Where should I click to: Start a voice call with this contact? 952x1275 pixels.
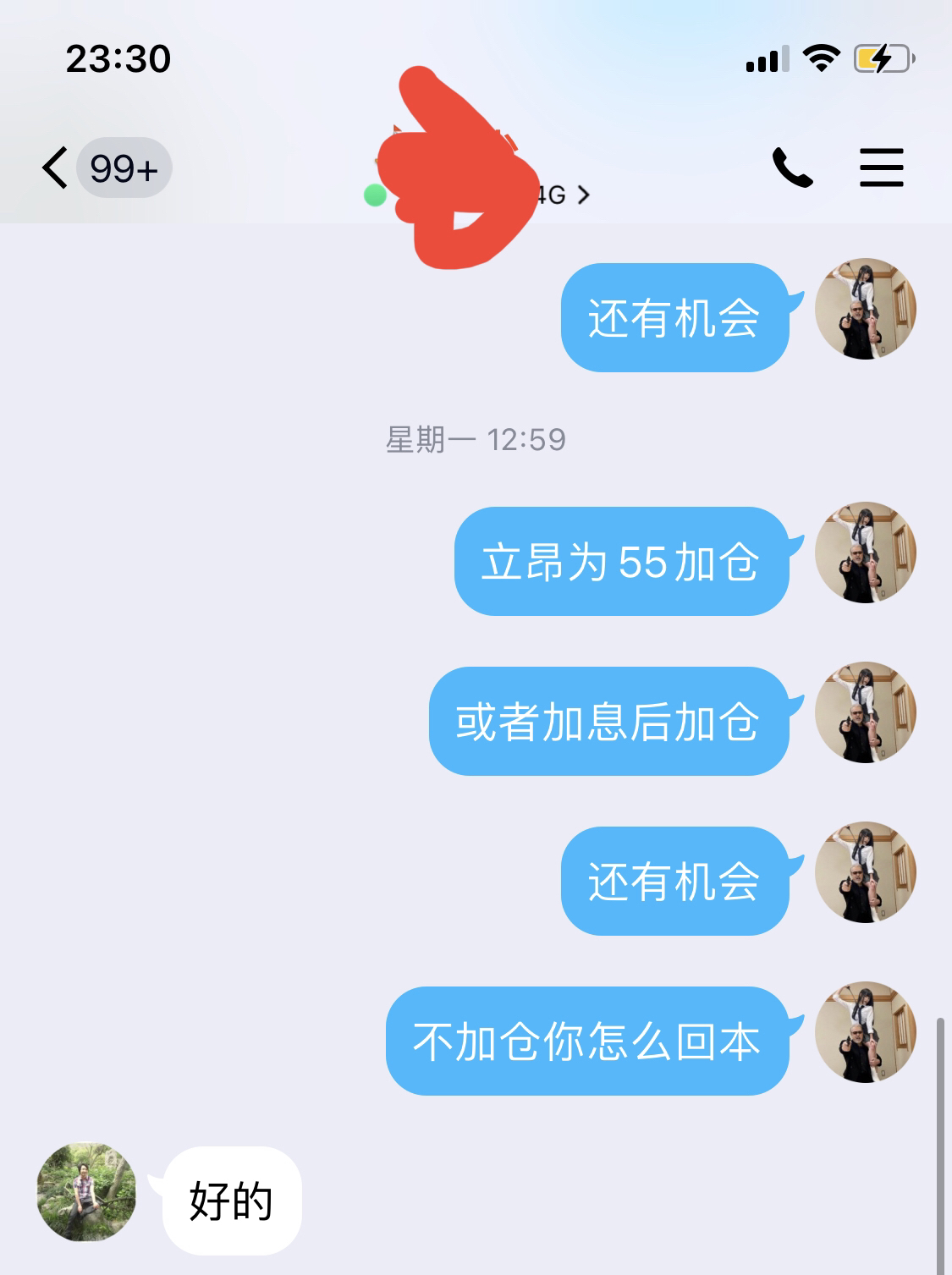(x=792, y=168)
